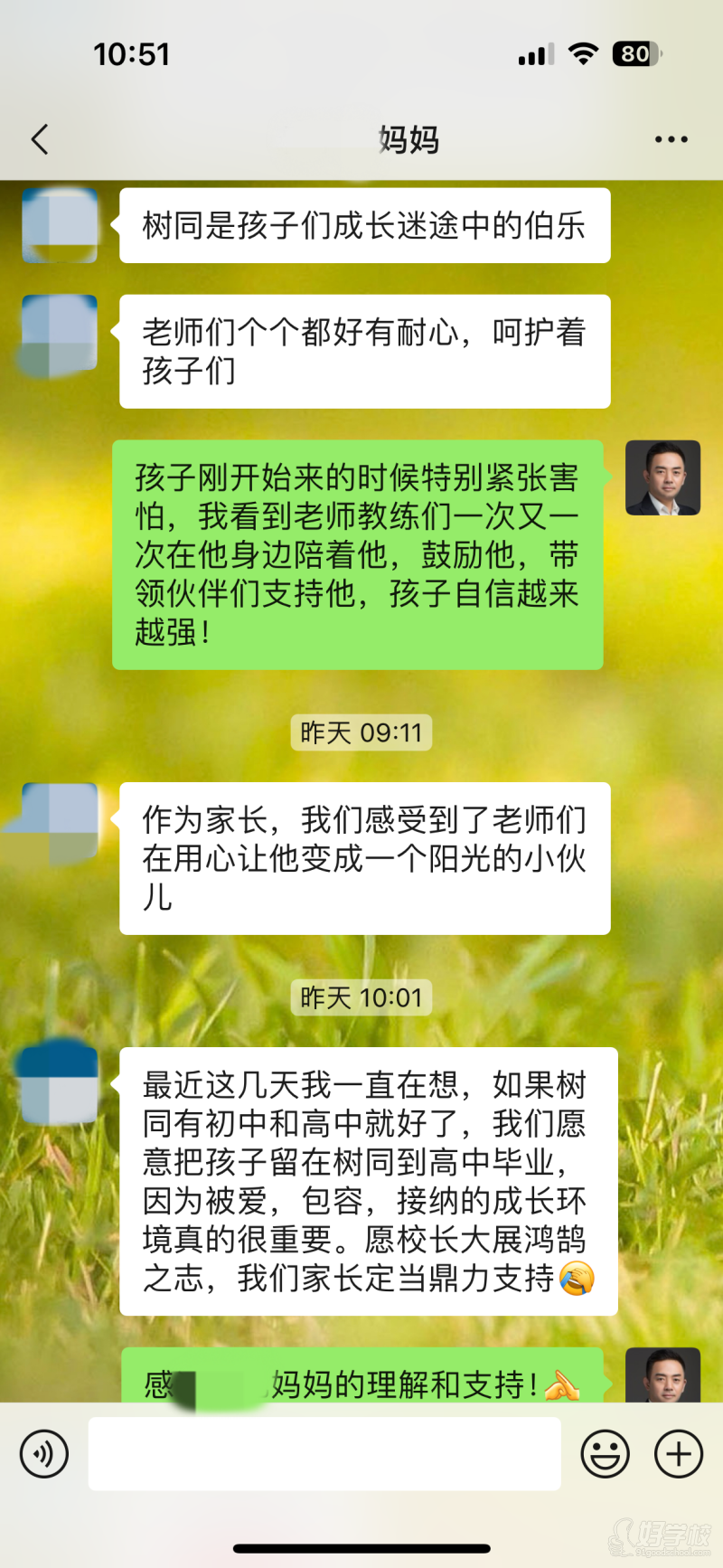Switch to voice message input
Viewport: 723px width, 1568px height.
pyautogui.click(x=44, y=1454)
